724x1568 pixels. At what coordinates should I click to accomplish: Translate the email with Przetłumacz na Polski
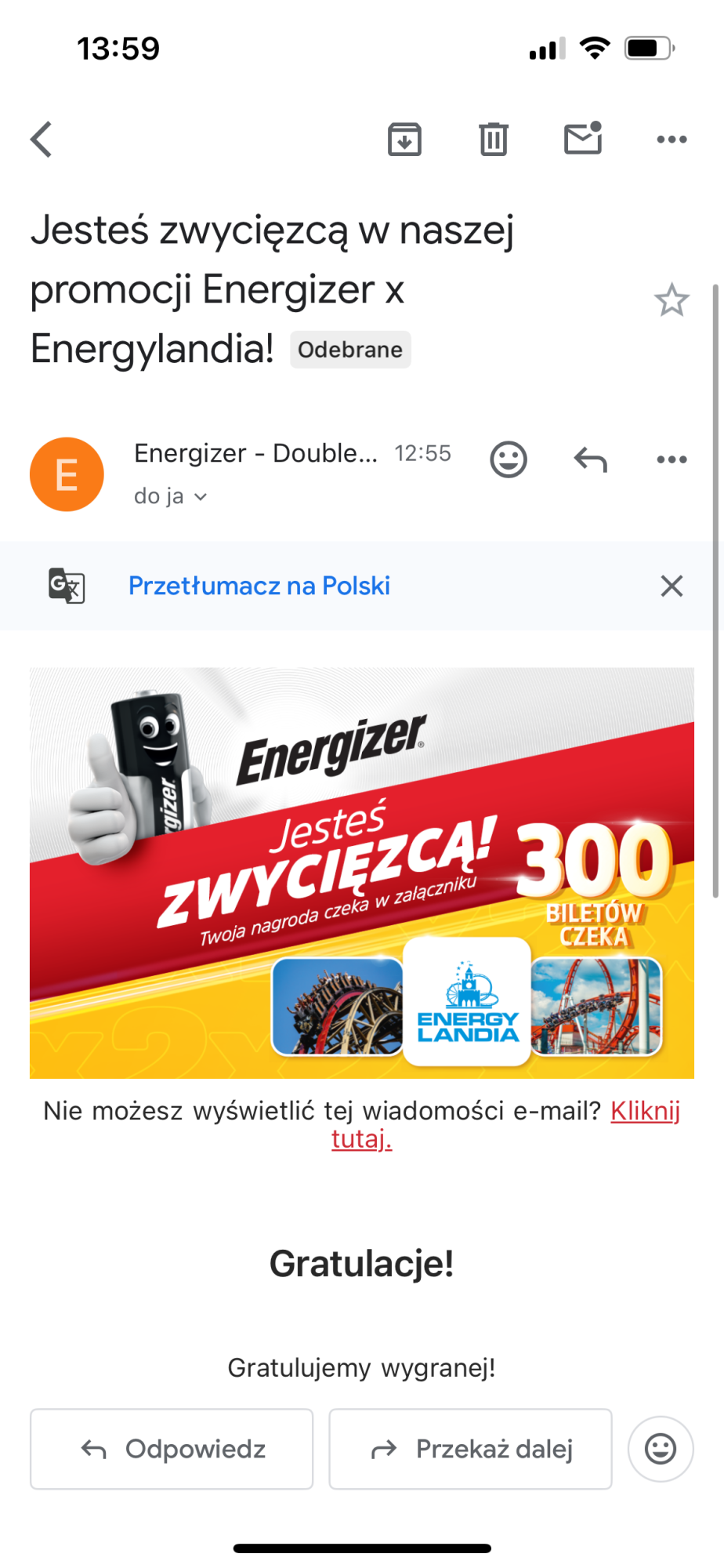[x=259, y=586]
